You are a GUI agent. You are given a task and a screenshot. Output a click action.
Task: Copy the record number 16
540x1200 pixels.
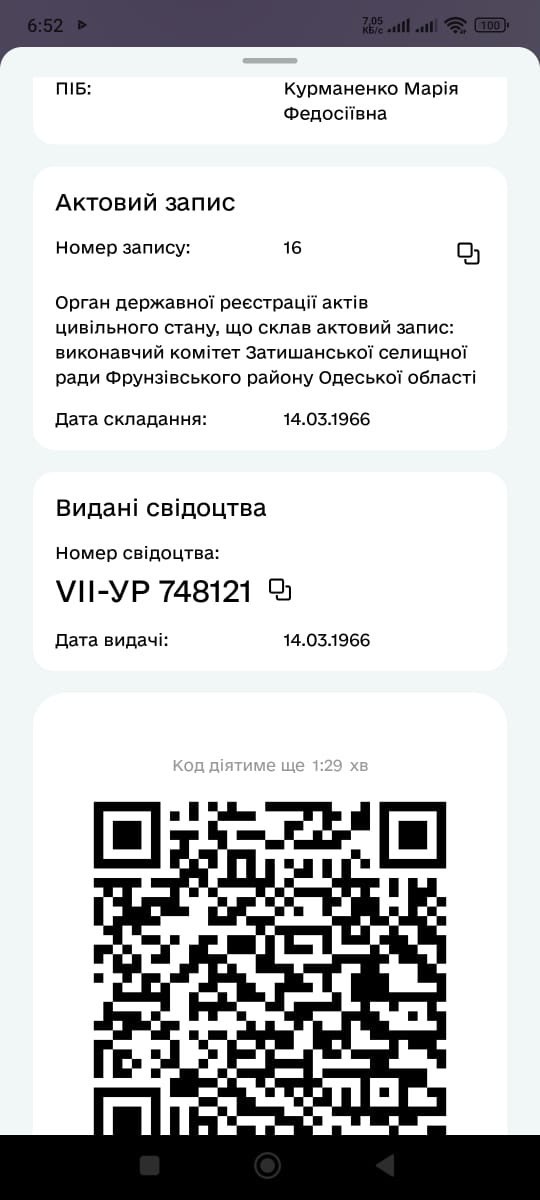point(469,253)
